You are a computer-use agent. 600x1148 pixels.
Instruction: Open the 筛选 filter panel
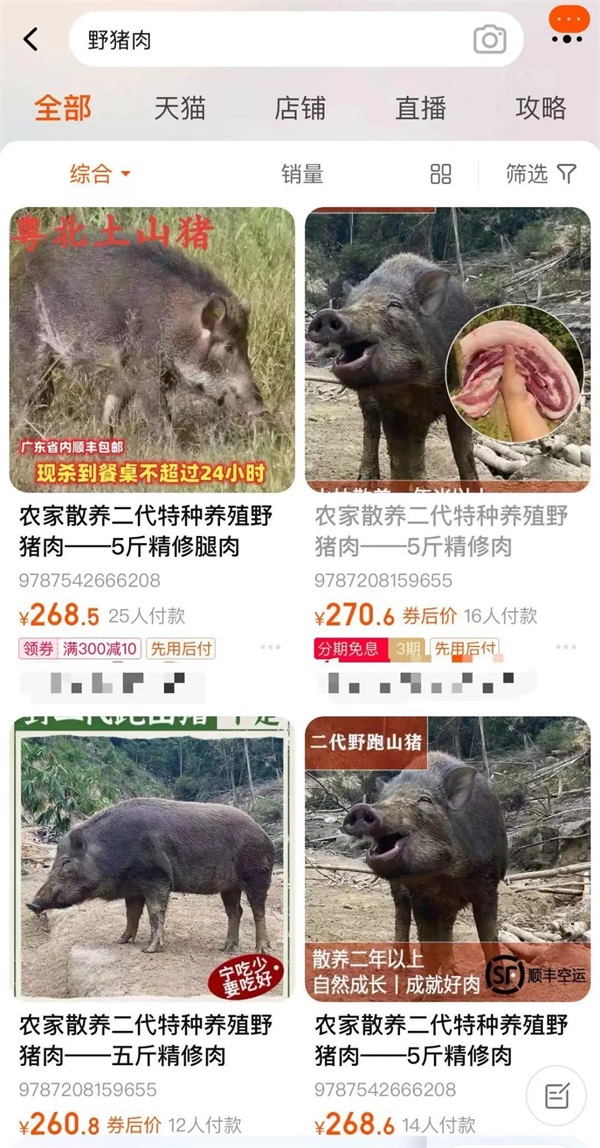[540, 174]
